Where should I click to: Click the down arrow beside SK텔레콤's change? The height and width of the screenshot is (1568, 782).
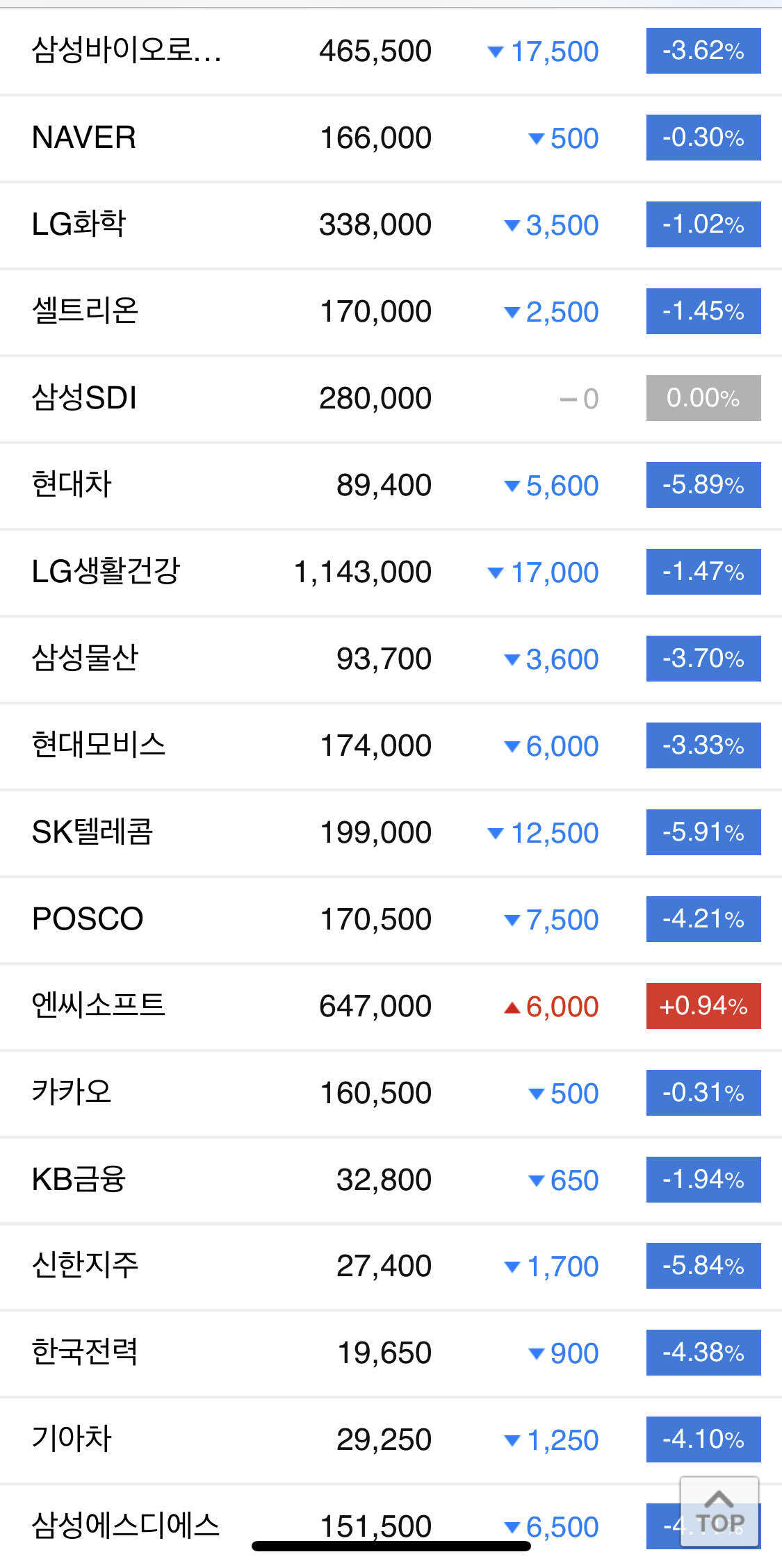(495, 832)
